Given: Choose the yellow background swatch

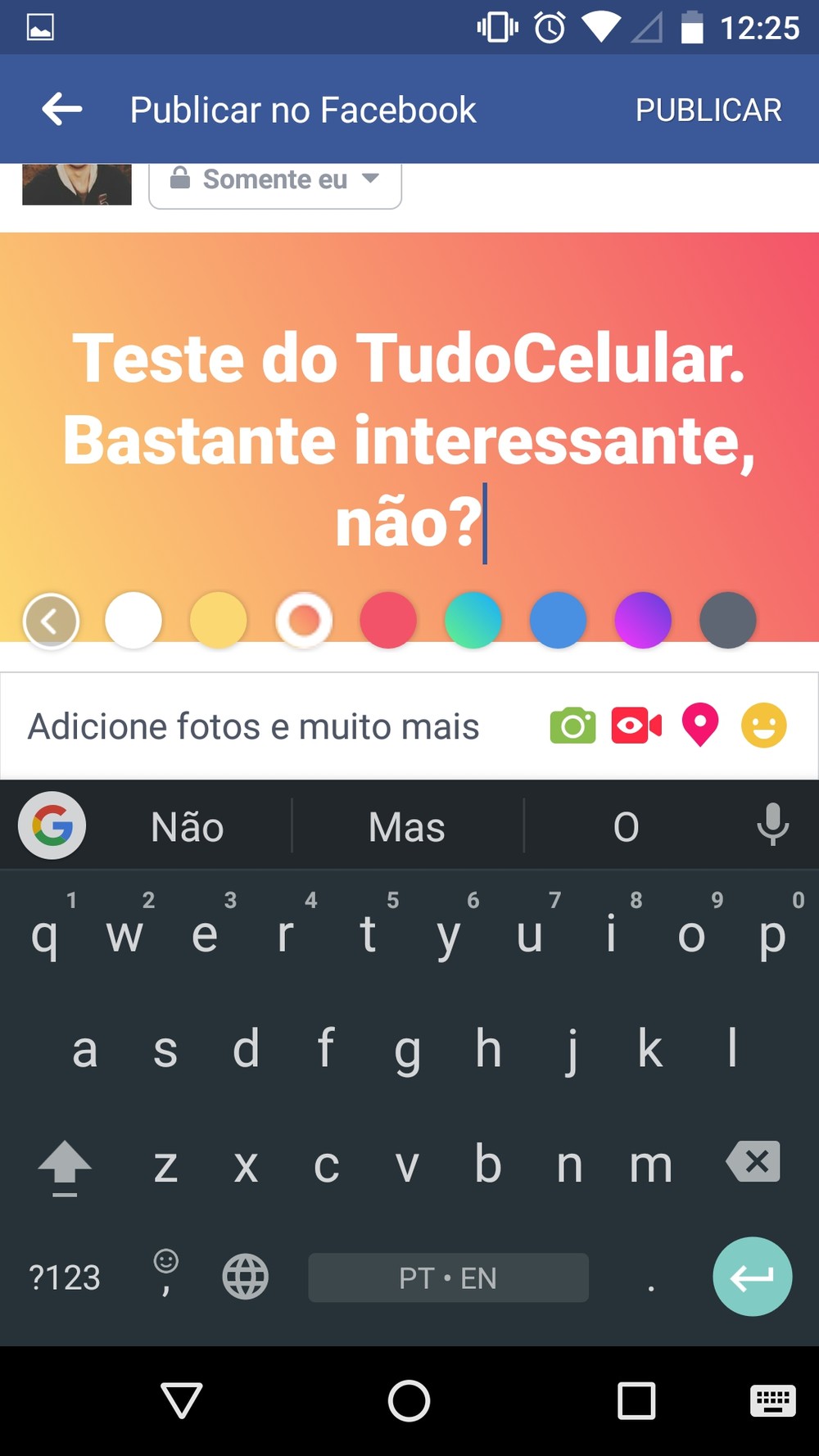Looking at the screenshot, I should [x=219, y=621].
